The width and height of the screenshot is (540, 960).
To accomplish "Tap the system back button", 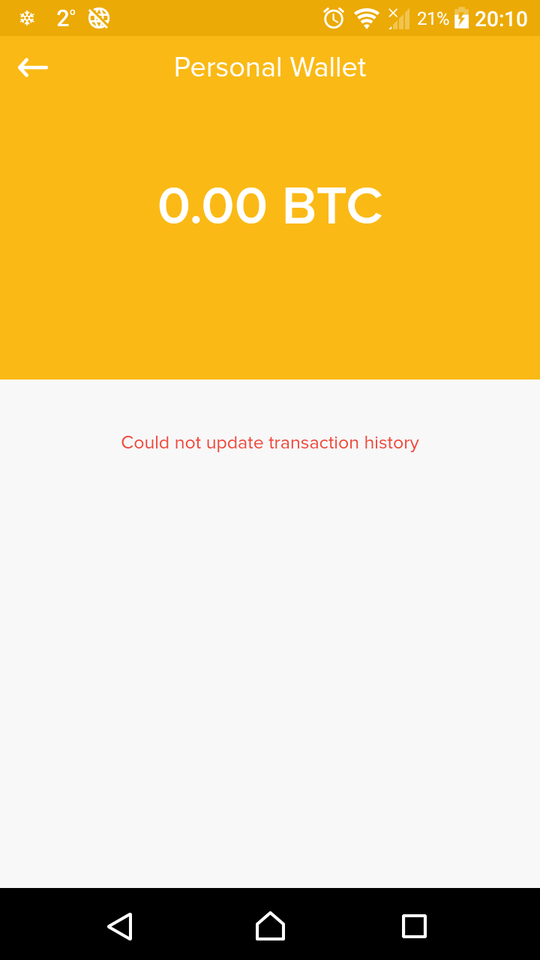I will [x=121, y=926].
